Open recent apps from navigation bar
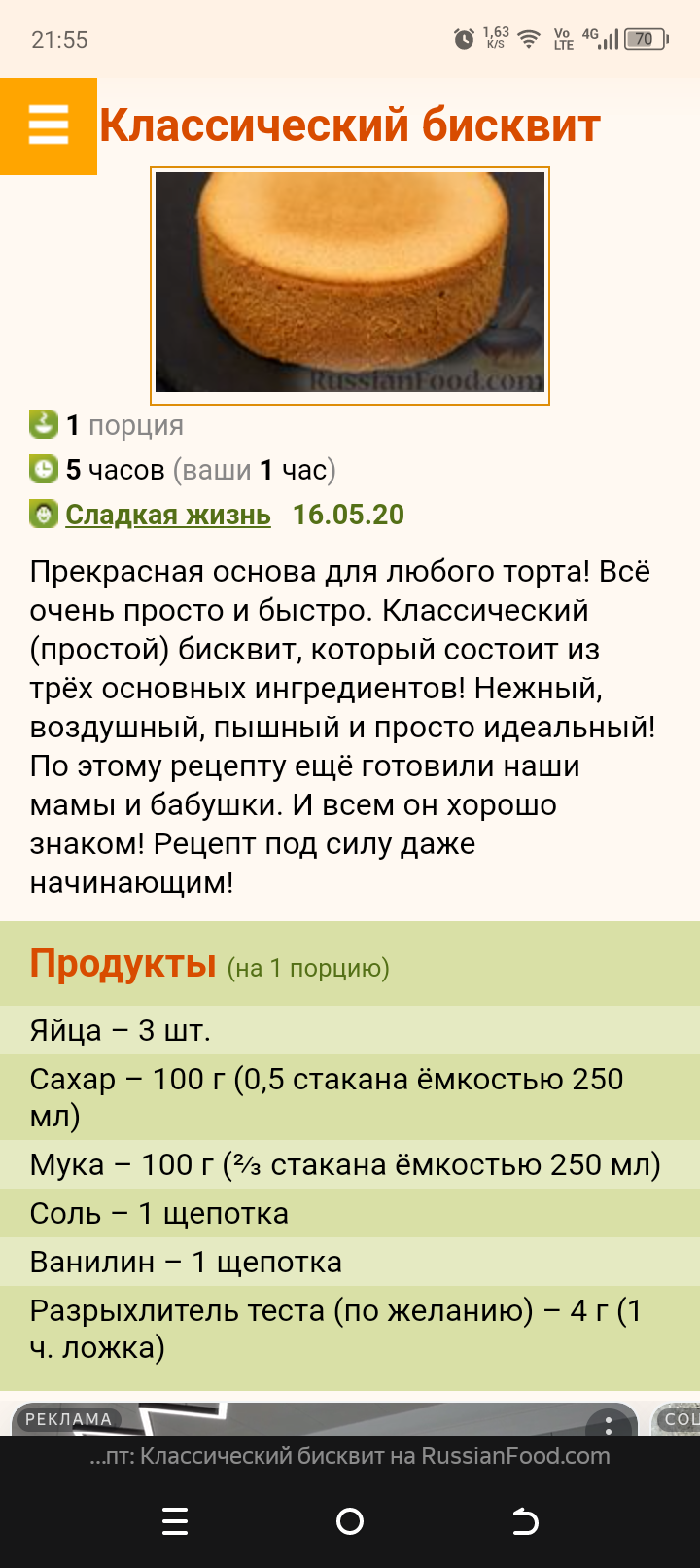The height and width of the screenshot is (1568, 700). [x=175, y=1521]
